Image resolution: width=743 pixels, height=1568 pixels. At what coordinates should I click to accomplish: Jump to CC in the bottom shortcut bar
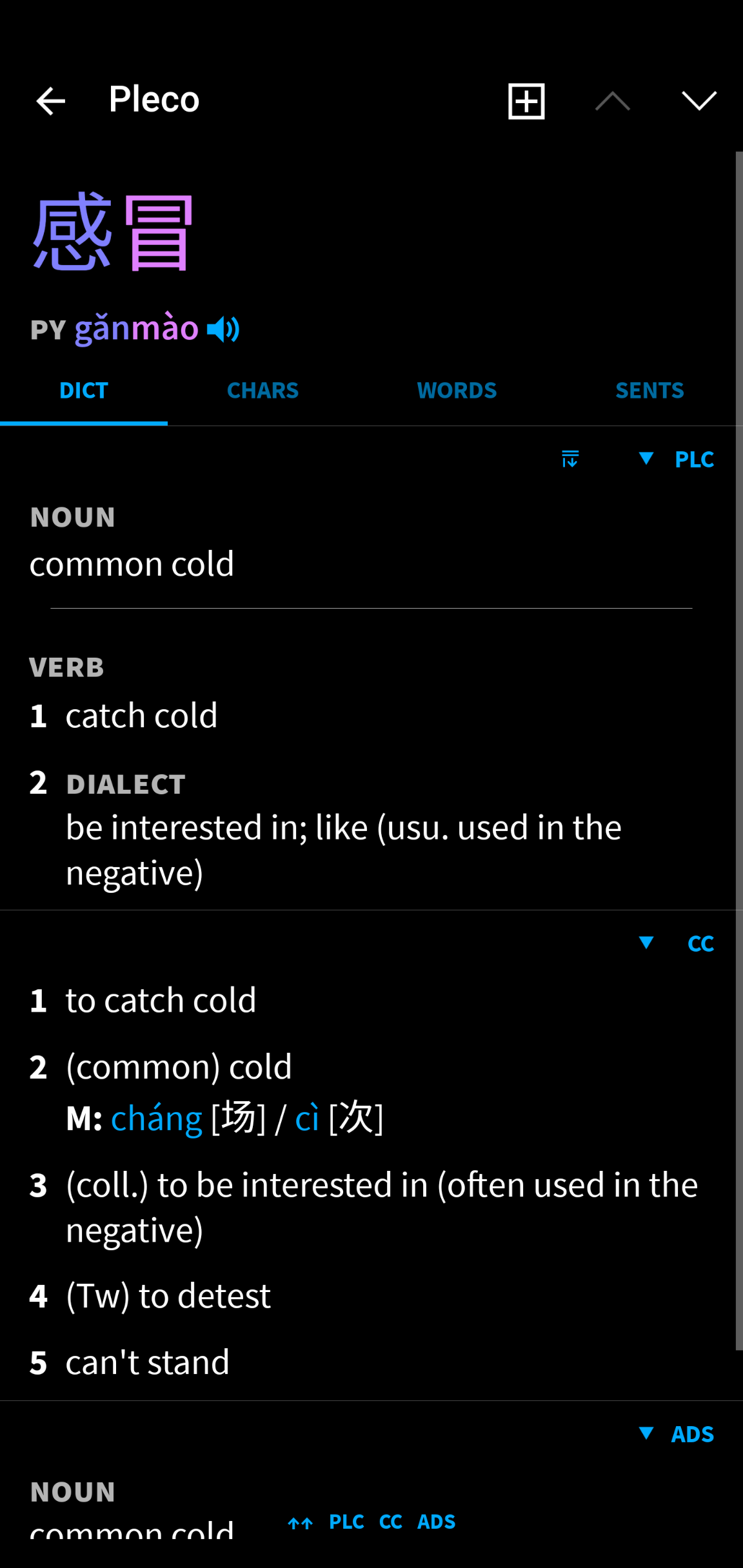point(391,1522)
